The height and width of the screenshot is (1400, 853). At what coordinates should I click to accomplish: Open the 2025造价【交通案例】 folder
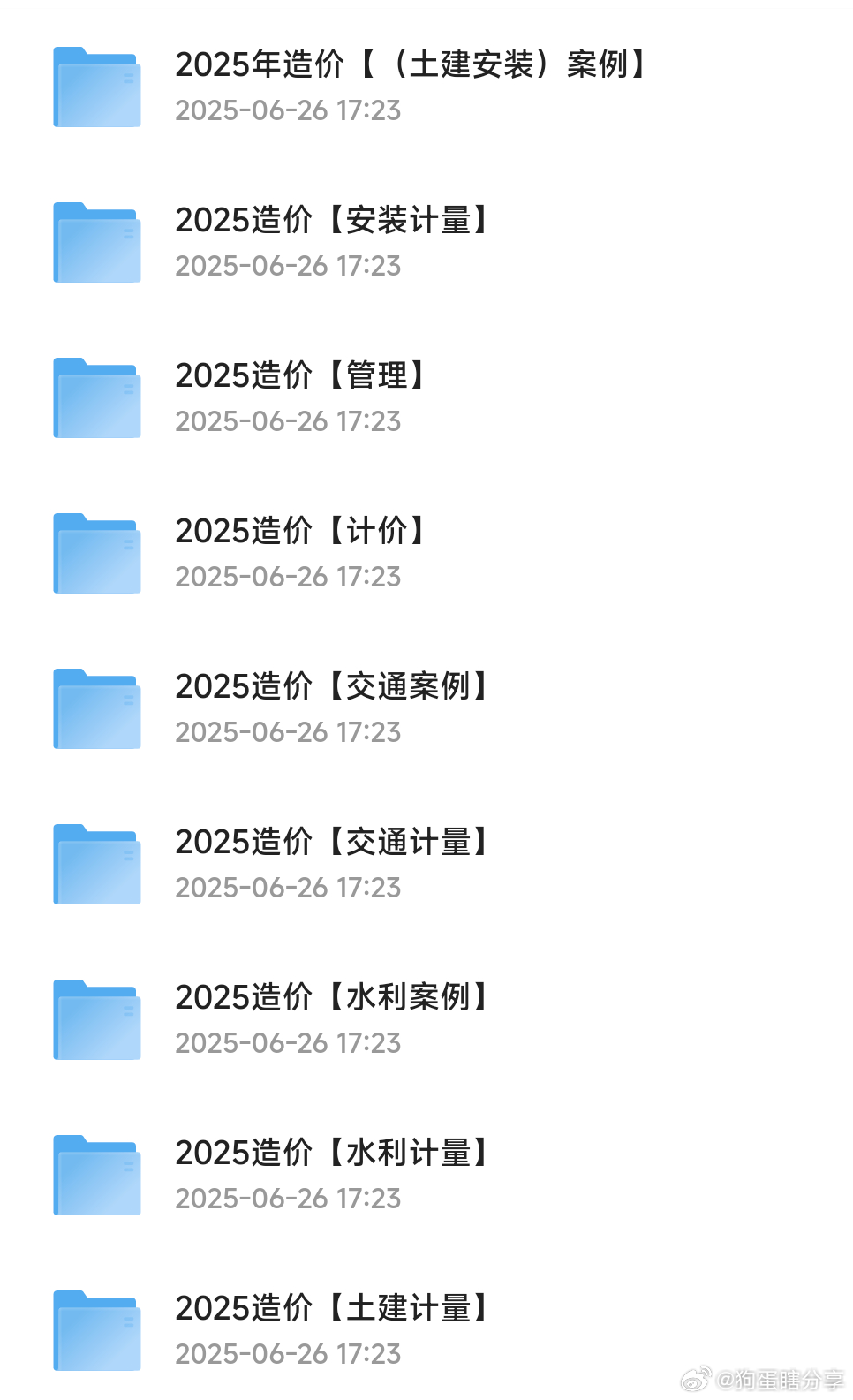(x=426, y=708)
